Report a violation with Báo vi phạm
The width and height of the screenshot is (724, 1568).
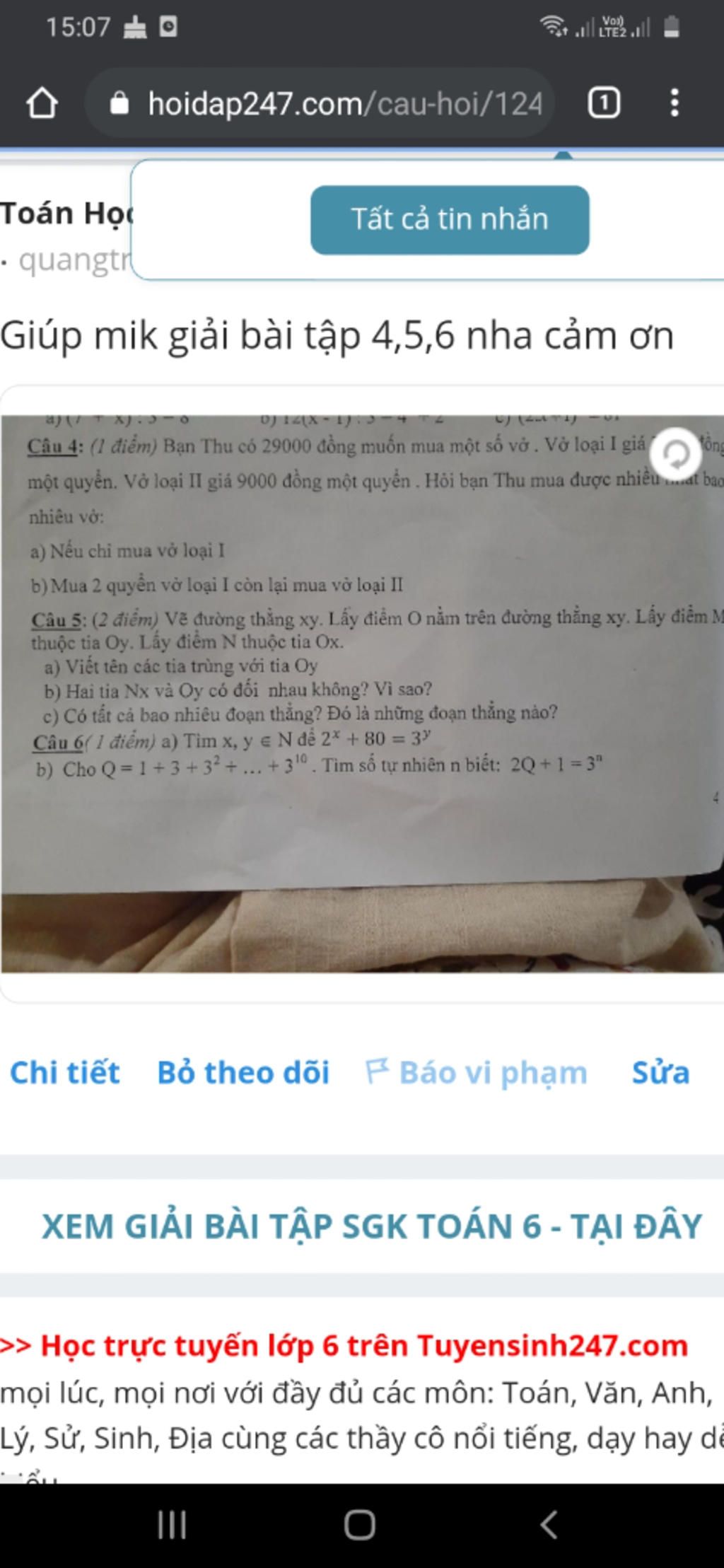coord(477,1072)
